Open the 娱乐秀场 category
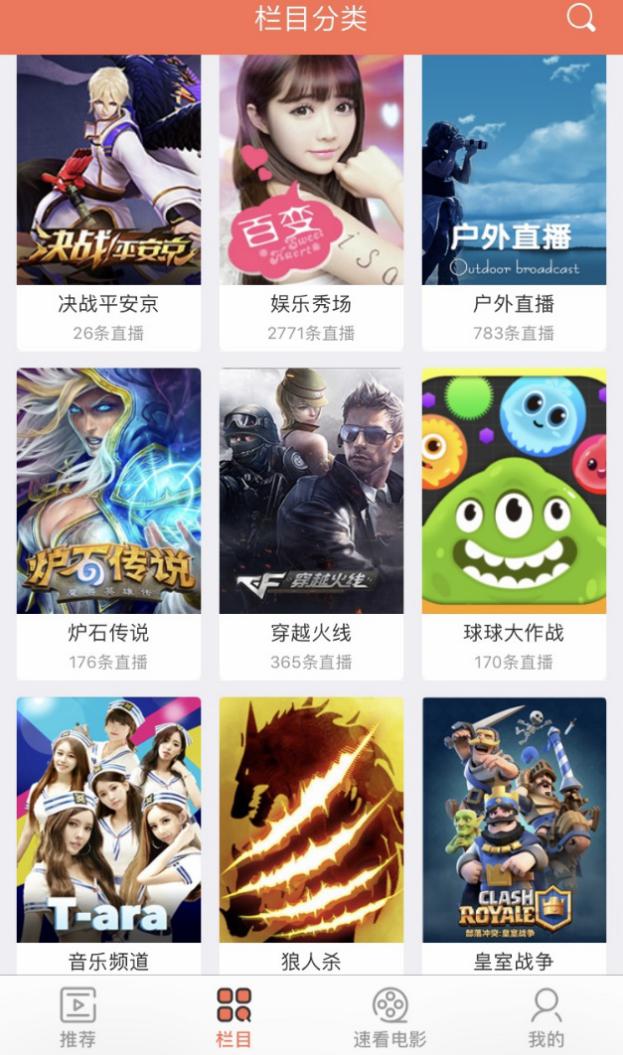623x1055 pixels. pyautogui.click(x=312, y=203)
